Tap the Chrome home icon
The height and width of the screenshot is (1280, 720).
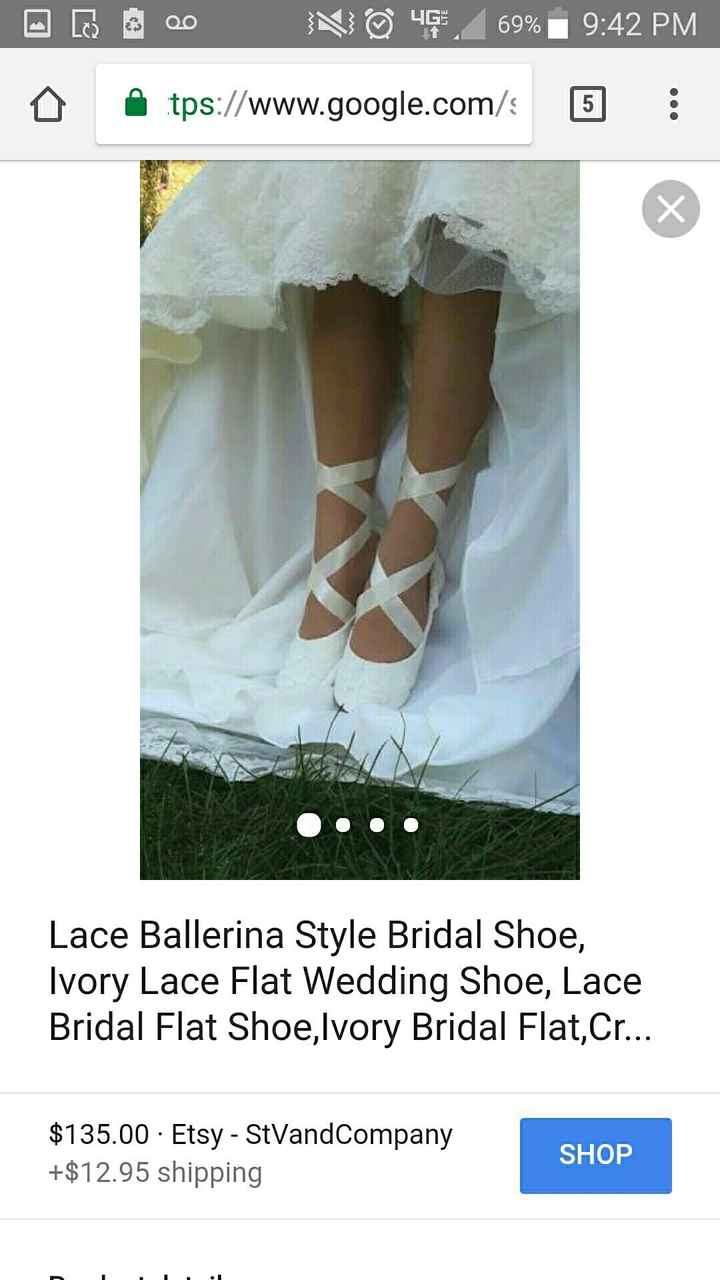pos(47,103)
